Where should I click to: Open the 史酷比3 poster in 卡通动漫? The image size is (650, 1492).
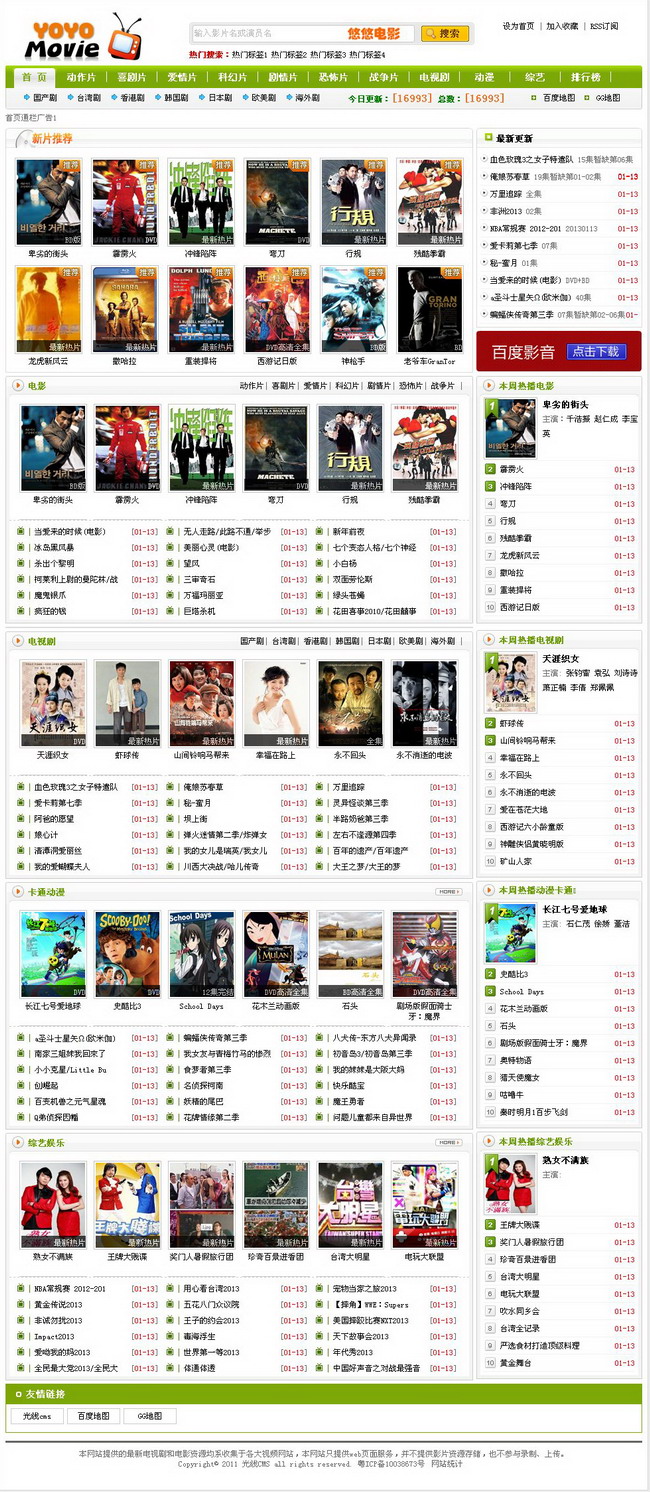pos(127,953)
